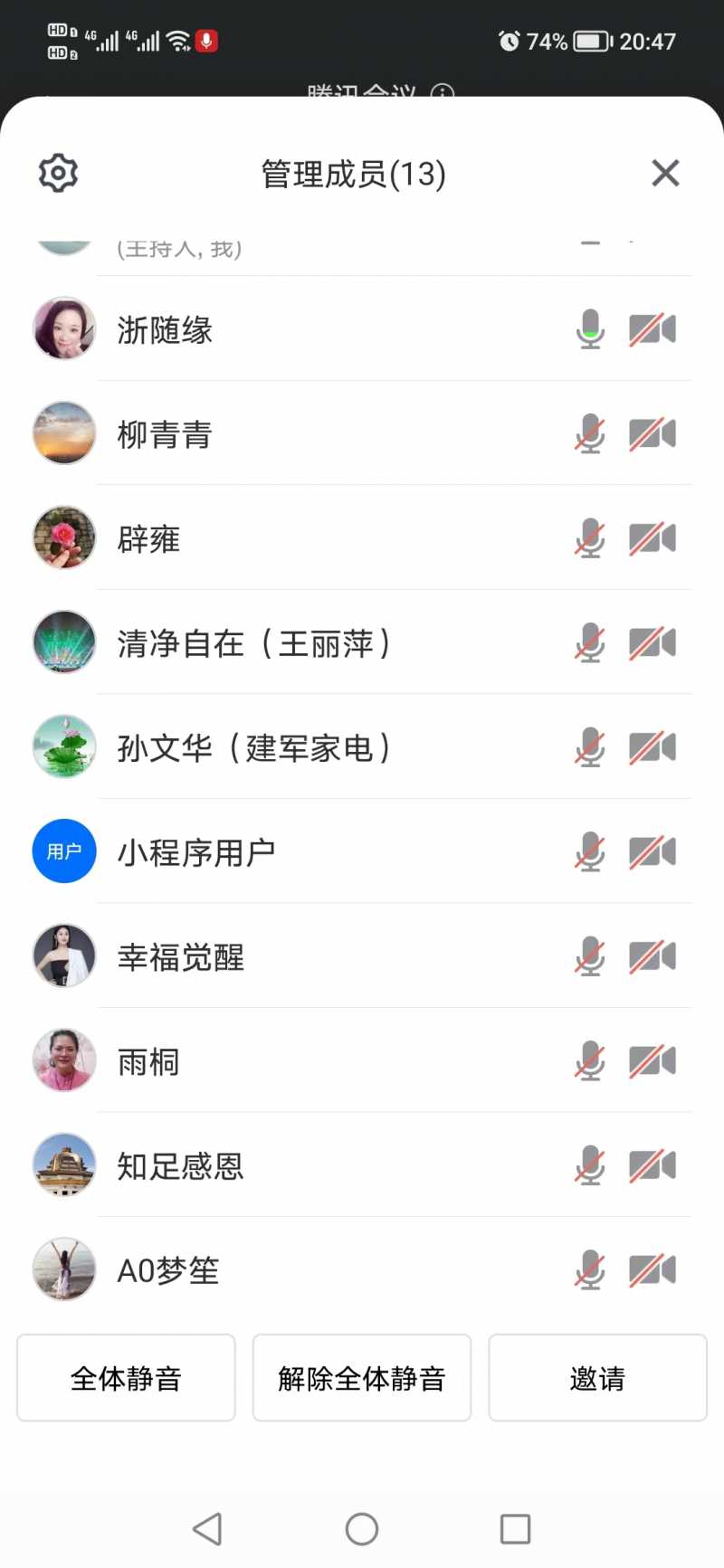
Task: Select member A0梦笙
Action: click(x=168, y=1271)
